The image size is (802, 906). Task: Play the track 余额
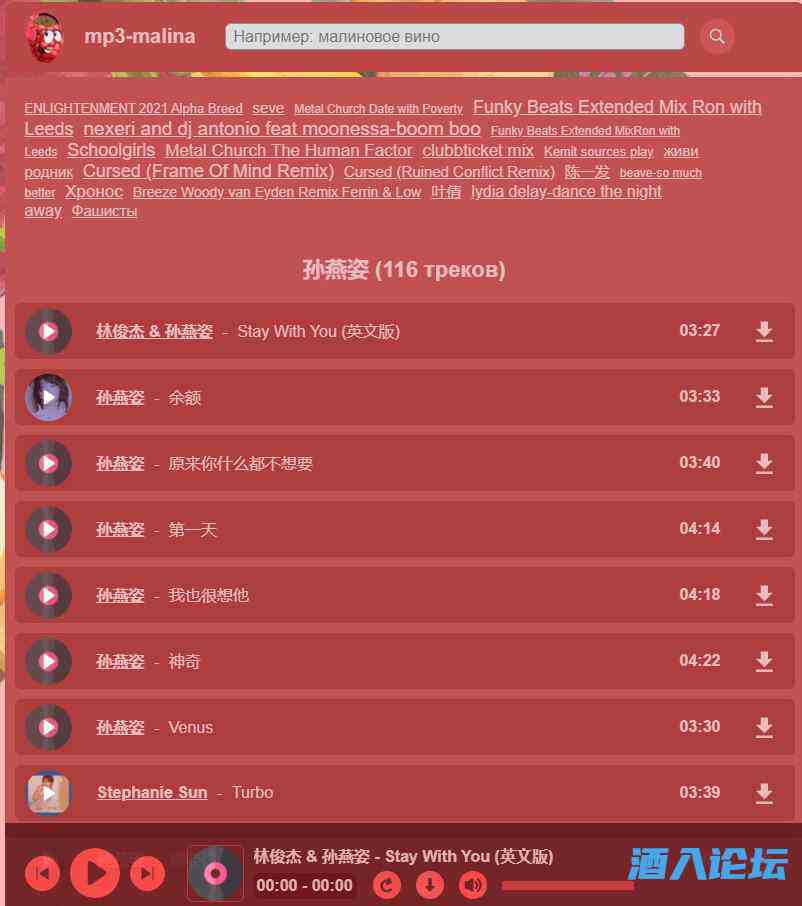(x=48, y=397)
